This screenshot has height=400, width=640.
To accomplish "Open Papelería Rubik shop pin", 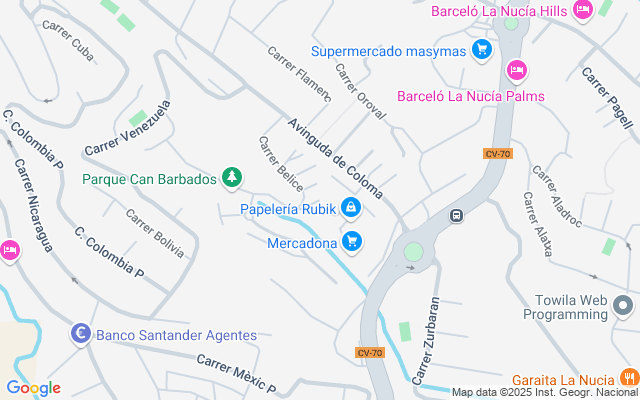I will (351, 208).
